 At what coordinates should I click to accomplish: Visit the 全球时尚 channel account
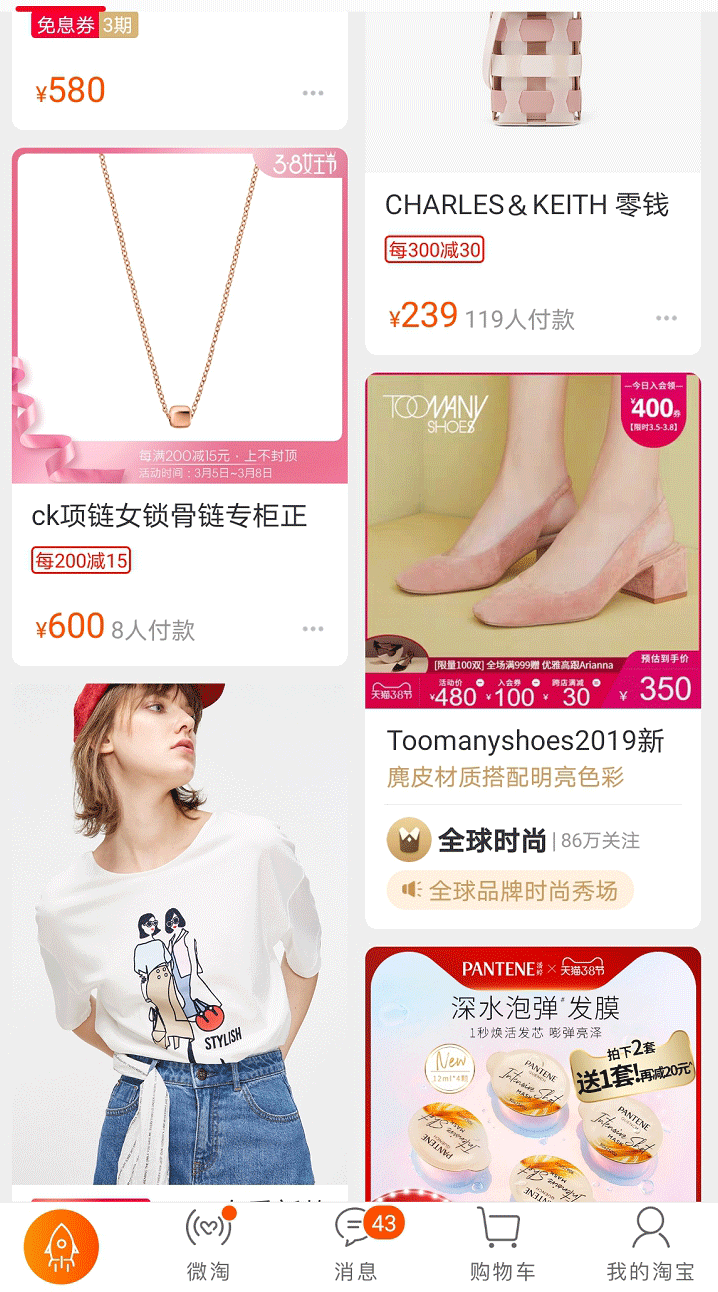[492, 840]
